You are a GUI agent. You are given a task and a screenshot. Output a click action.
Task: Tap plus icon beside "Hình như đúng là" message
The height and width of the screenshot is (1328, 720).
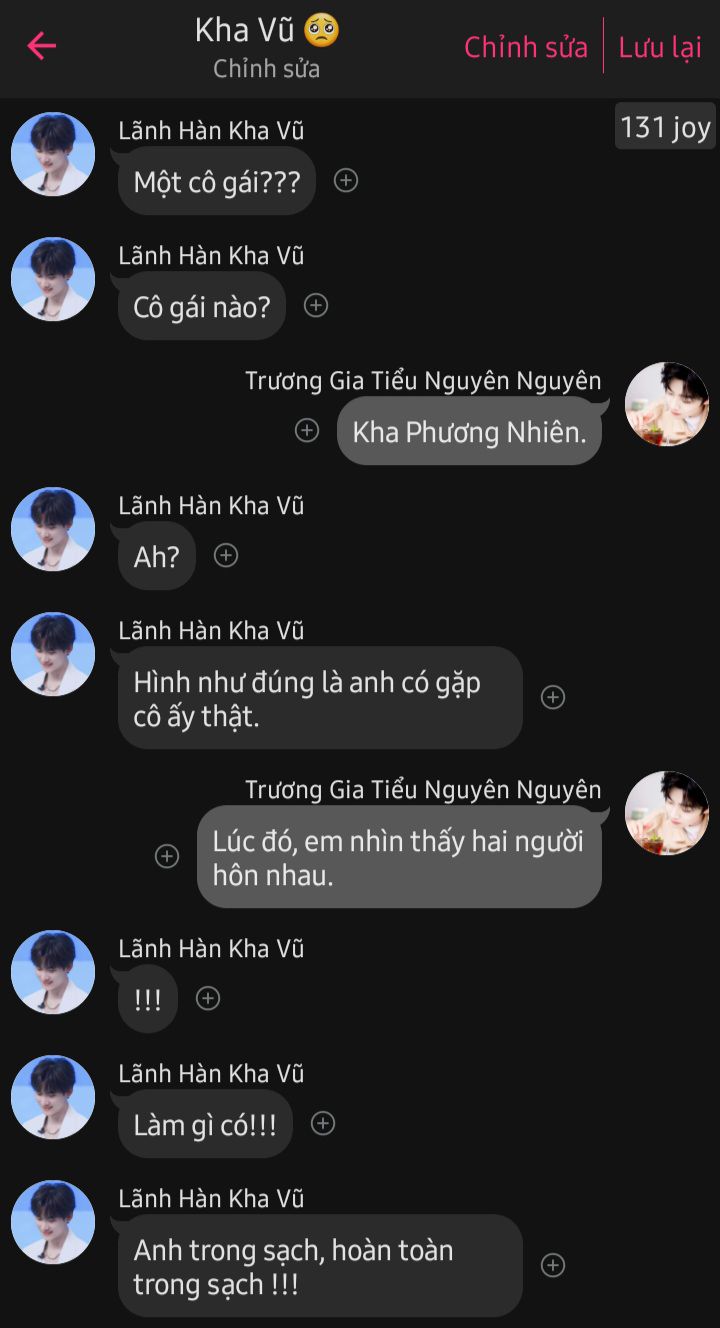(553, 697)
